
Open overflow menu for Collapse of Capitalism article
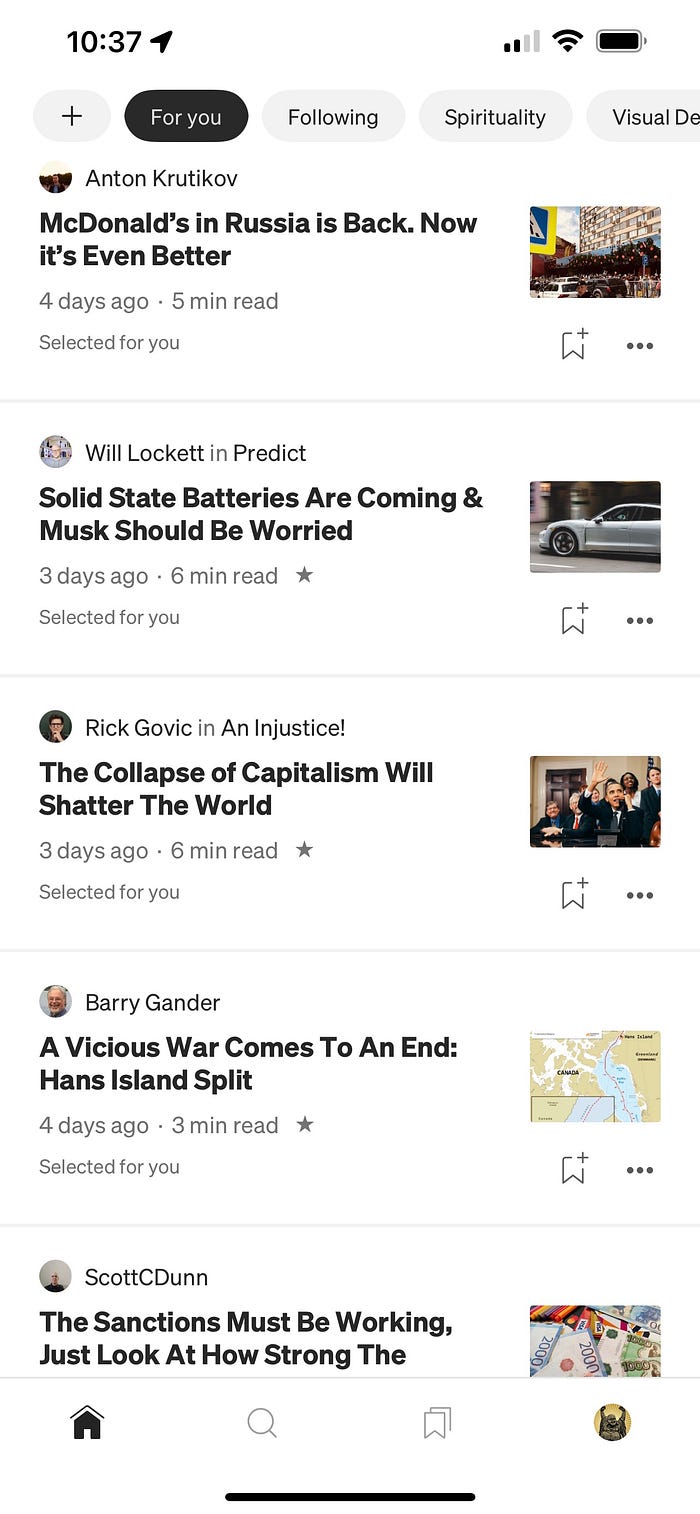tap(640, 896)
